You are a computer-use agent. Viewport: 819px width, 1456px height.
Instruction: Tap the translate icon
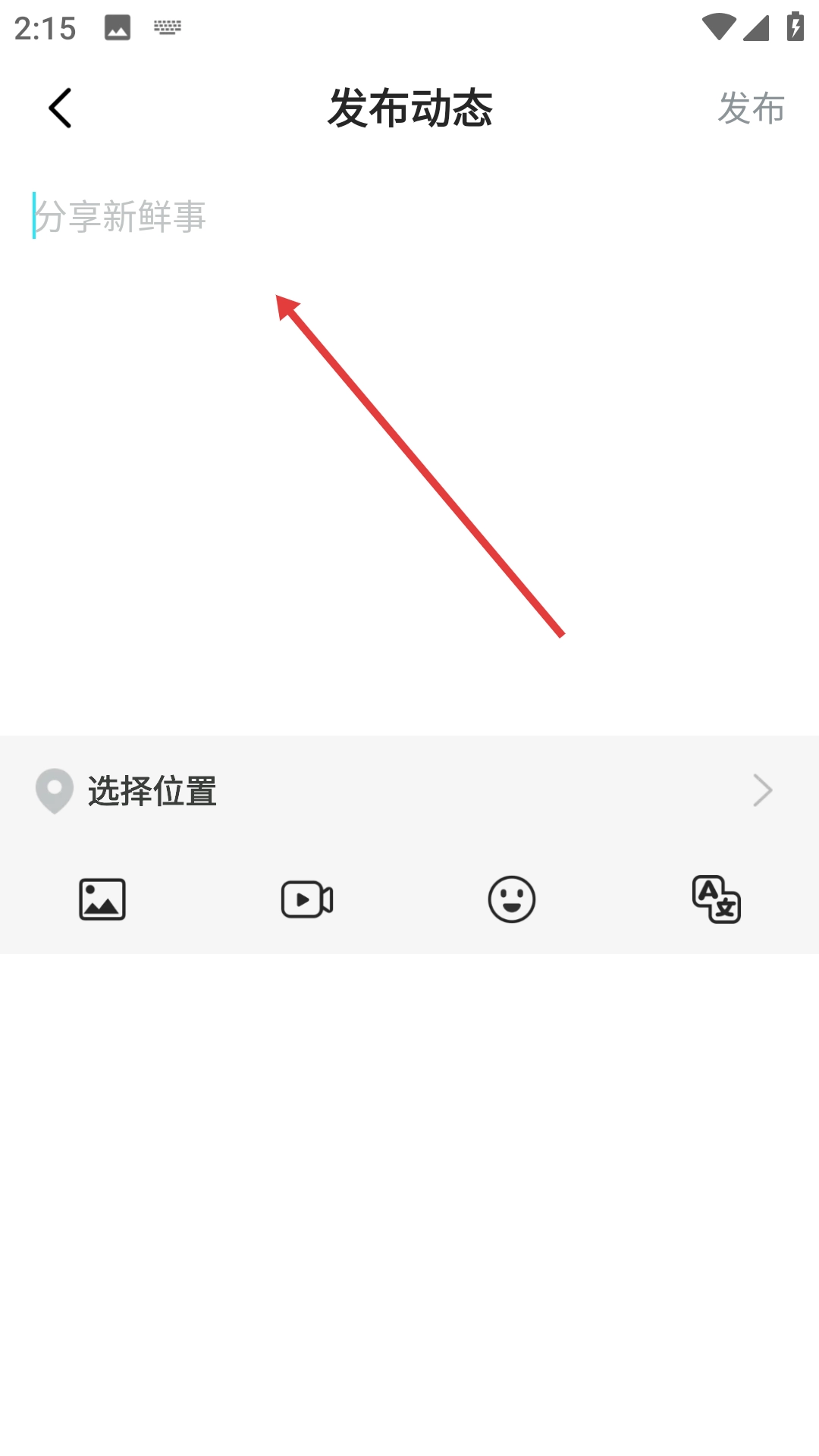coord(716,900)
